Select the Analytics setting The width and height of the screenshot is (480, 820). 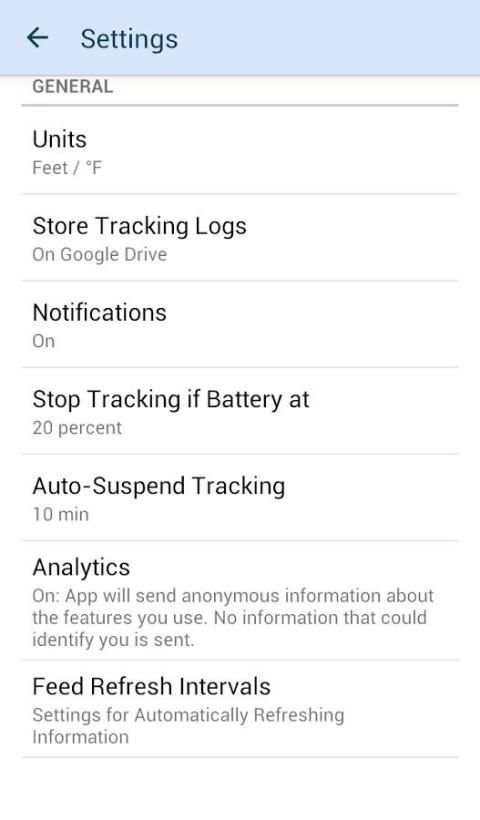[240, 601]
